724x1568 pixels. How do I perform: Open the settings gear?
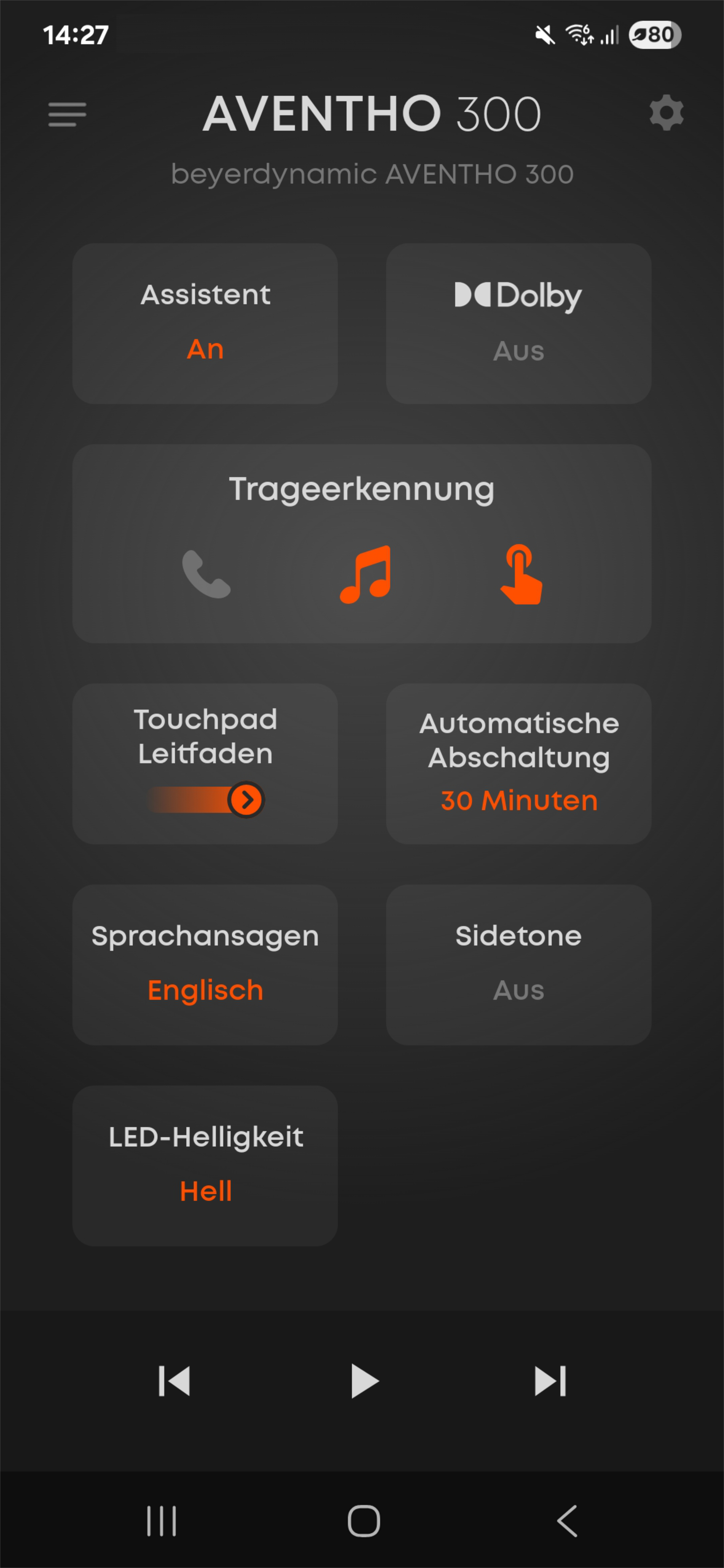(x=666, y=113)
